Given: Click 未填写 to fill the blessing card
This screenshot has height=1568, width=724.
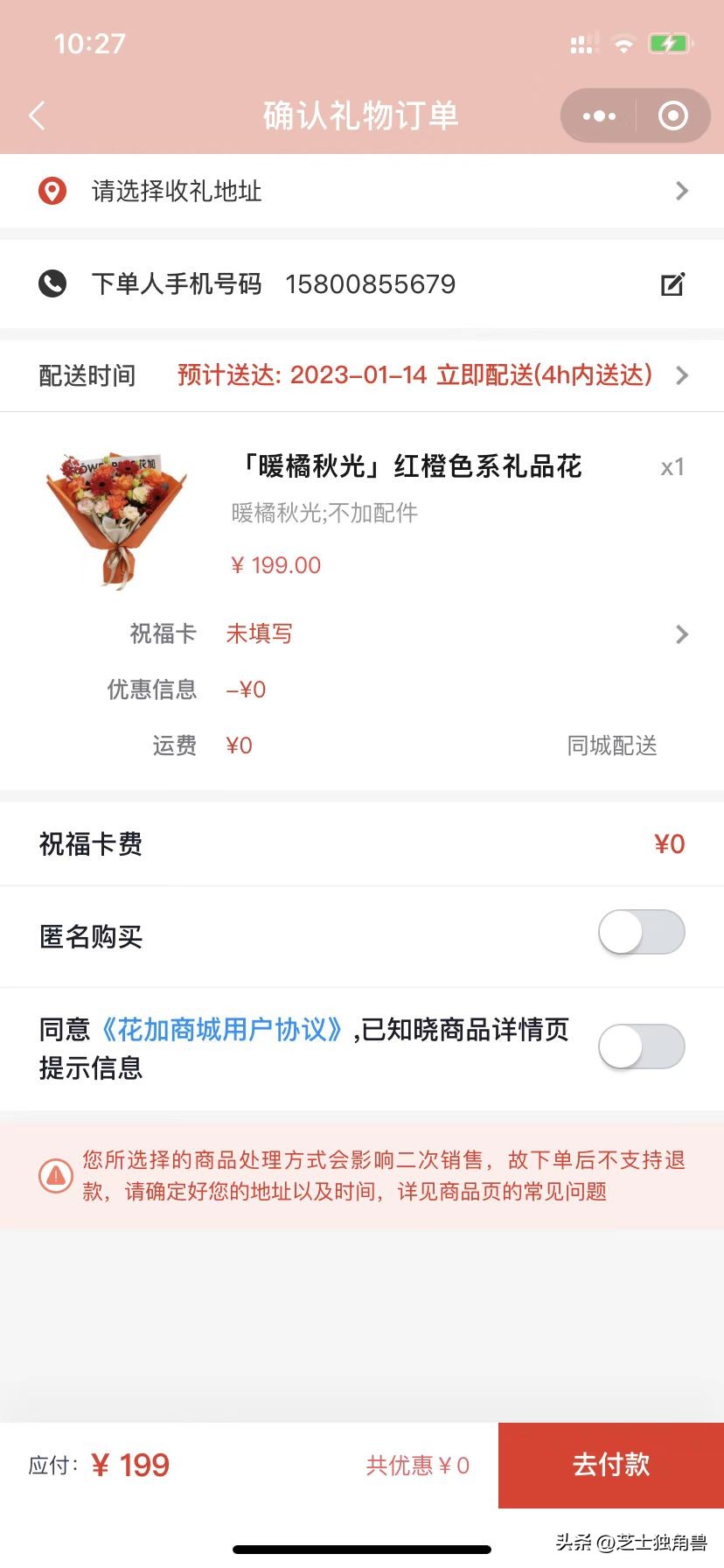Looking at the screenshot, I should click(259, 633).
